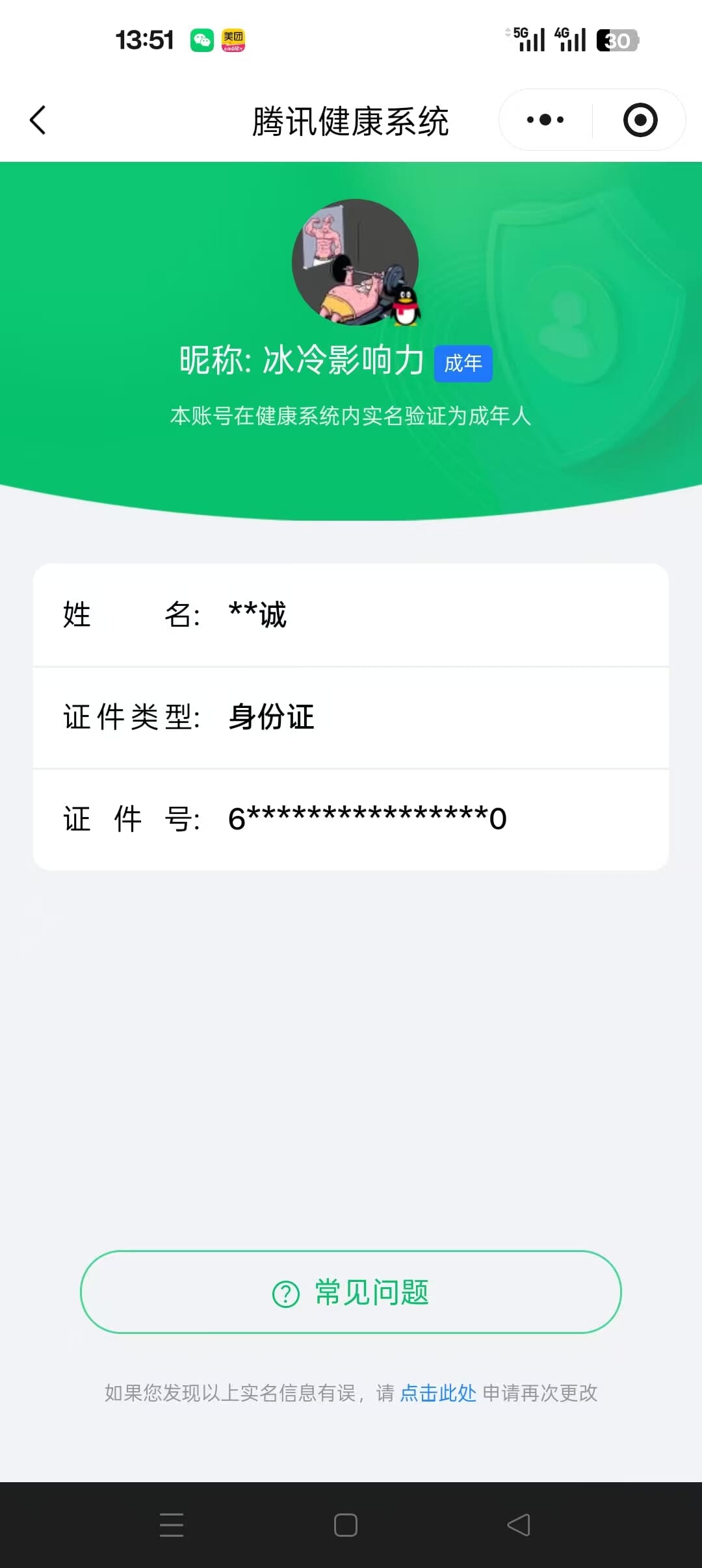
Task: Tap the Meituan icon in the status bar
Action: tap(234, 40)
